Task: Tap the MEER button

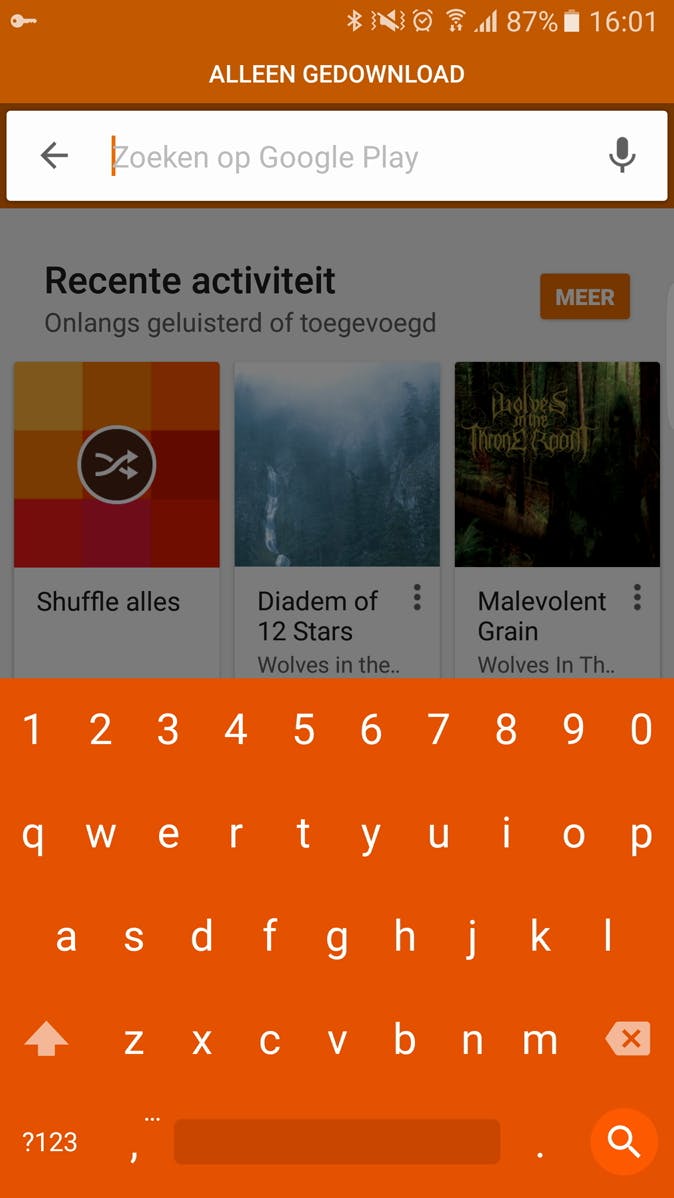Action: 584,297
